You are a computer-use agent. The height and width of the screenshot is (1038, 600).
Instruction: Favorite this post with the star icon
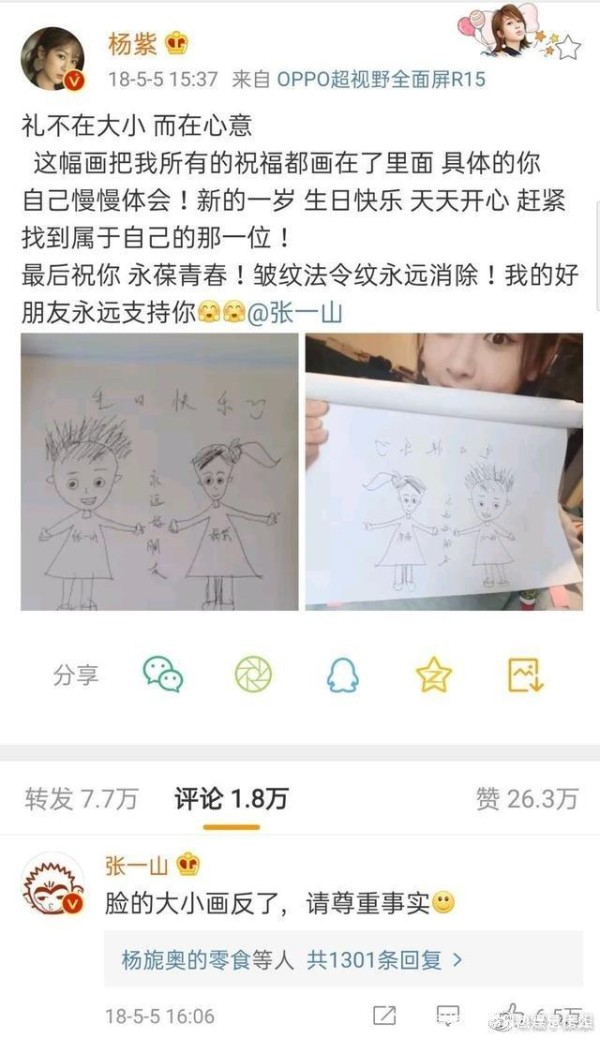[x=433, y=676]
